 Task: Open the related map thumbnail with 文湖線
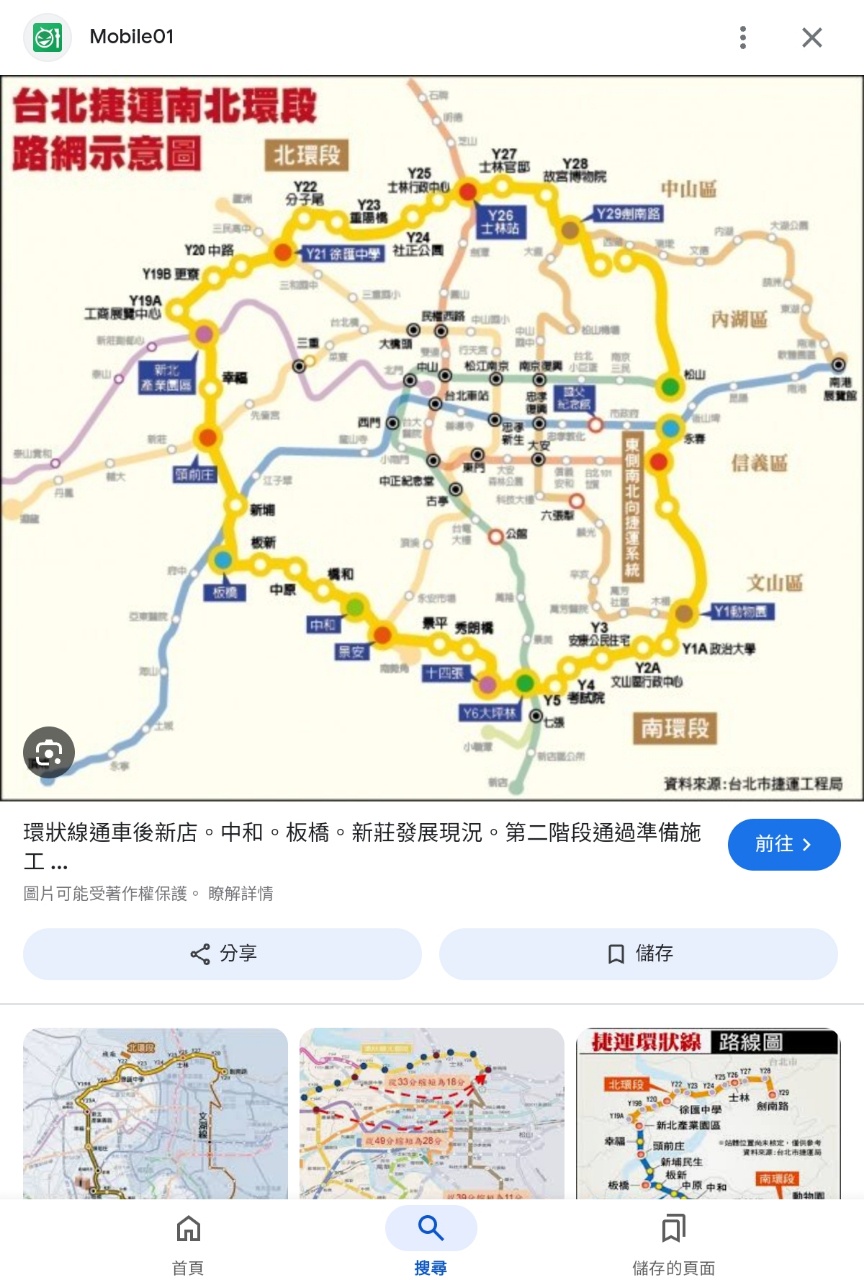155,1113
